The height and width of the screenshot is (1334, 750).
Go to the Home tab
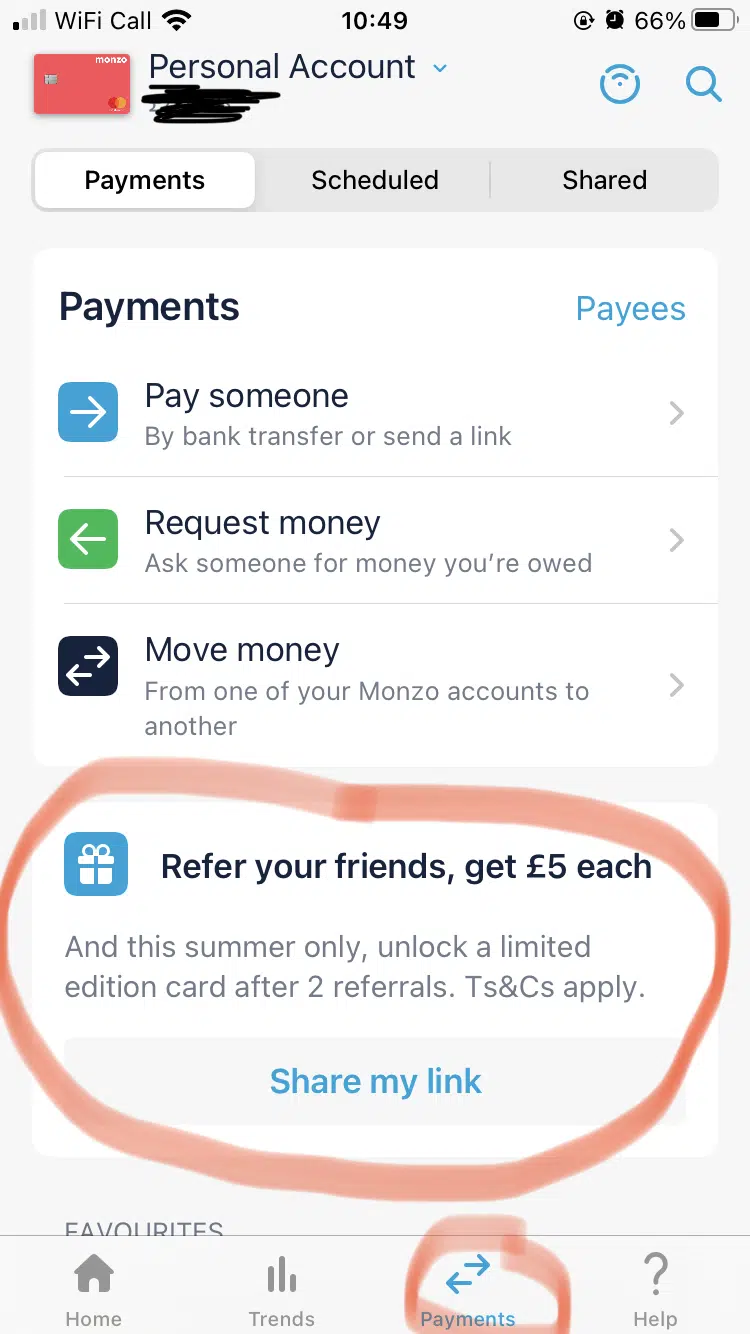[94, 1290]
